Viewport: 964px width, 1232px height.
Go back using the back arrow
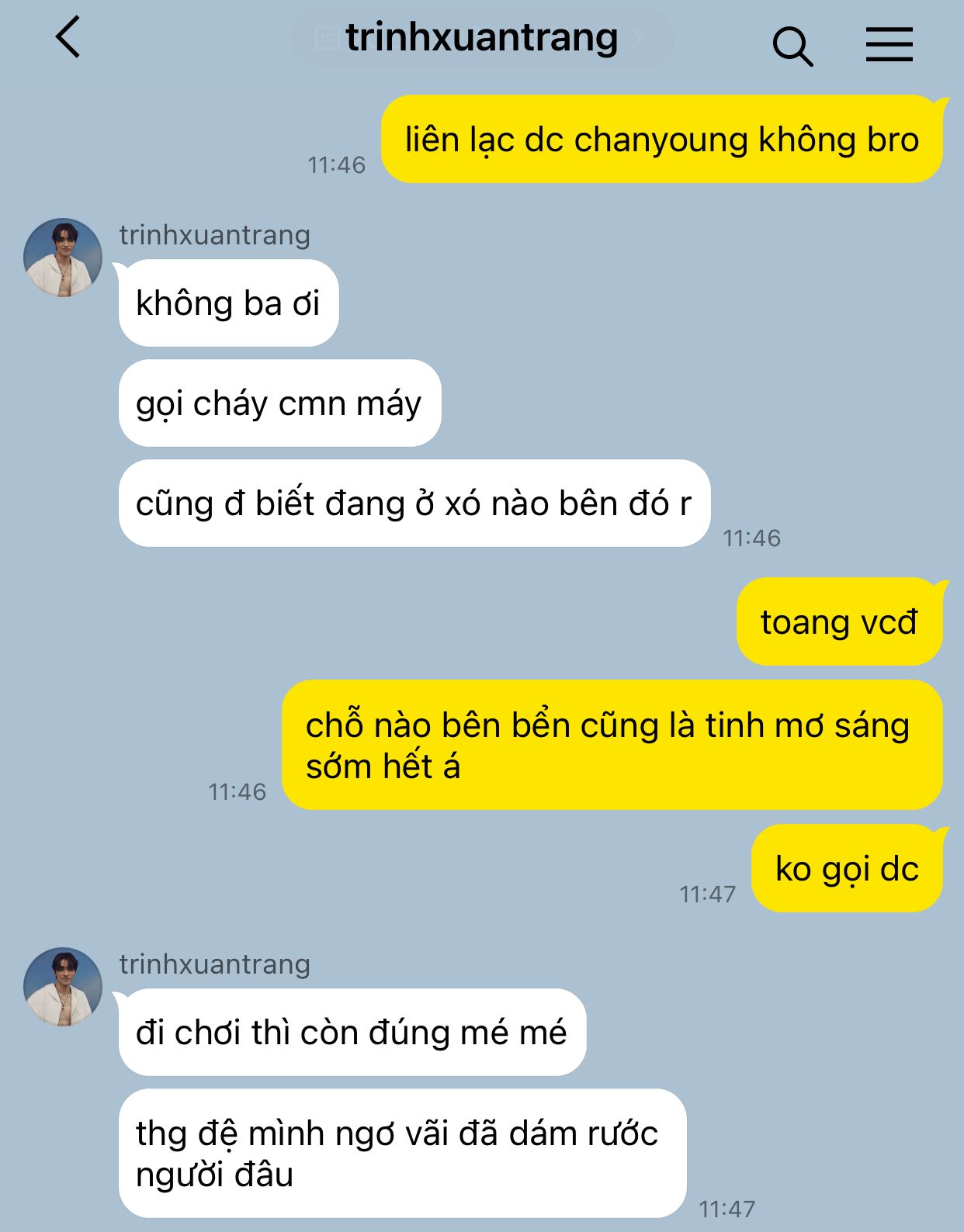(x=68, y=37)
